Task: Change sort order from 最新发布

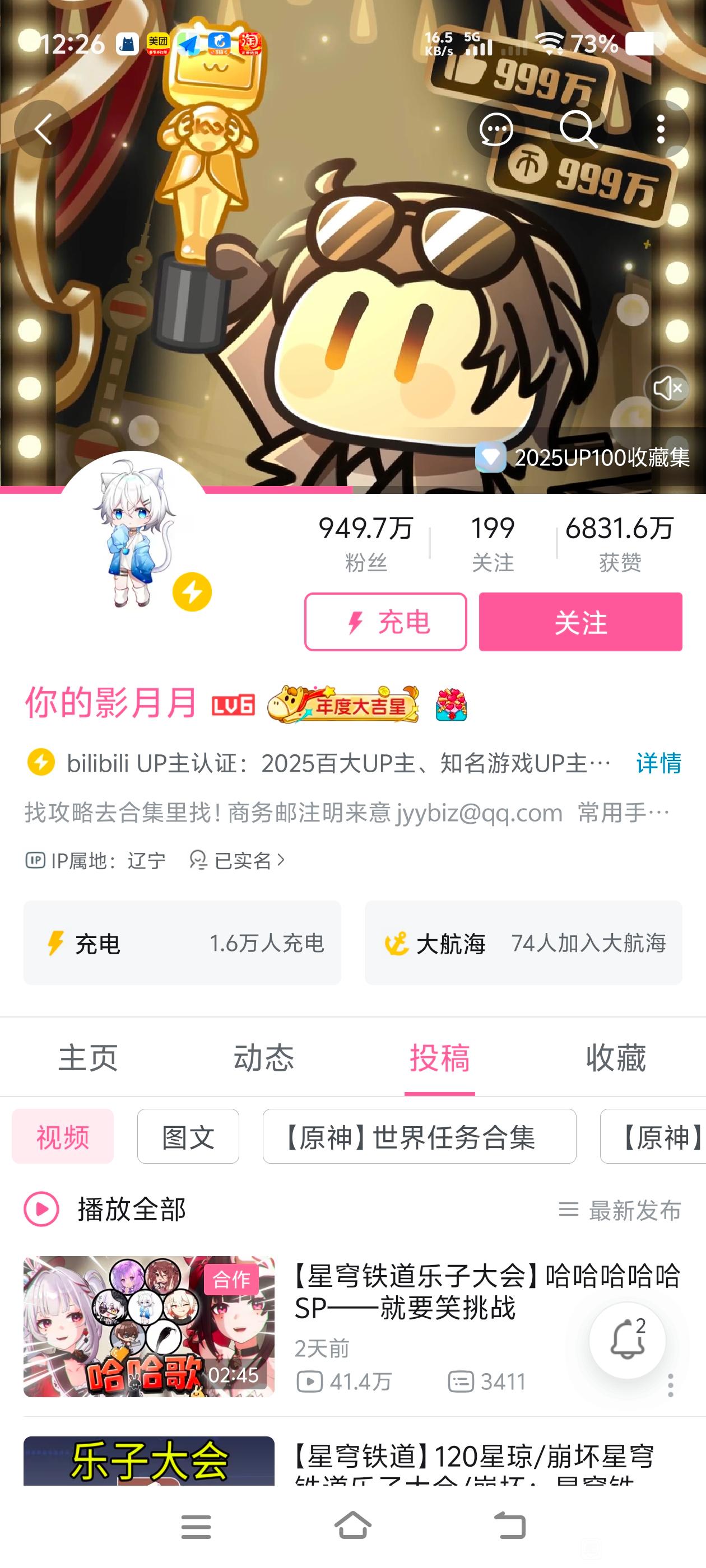Action: pos(620,1210)
